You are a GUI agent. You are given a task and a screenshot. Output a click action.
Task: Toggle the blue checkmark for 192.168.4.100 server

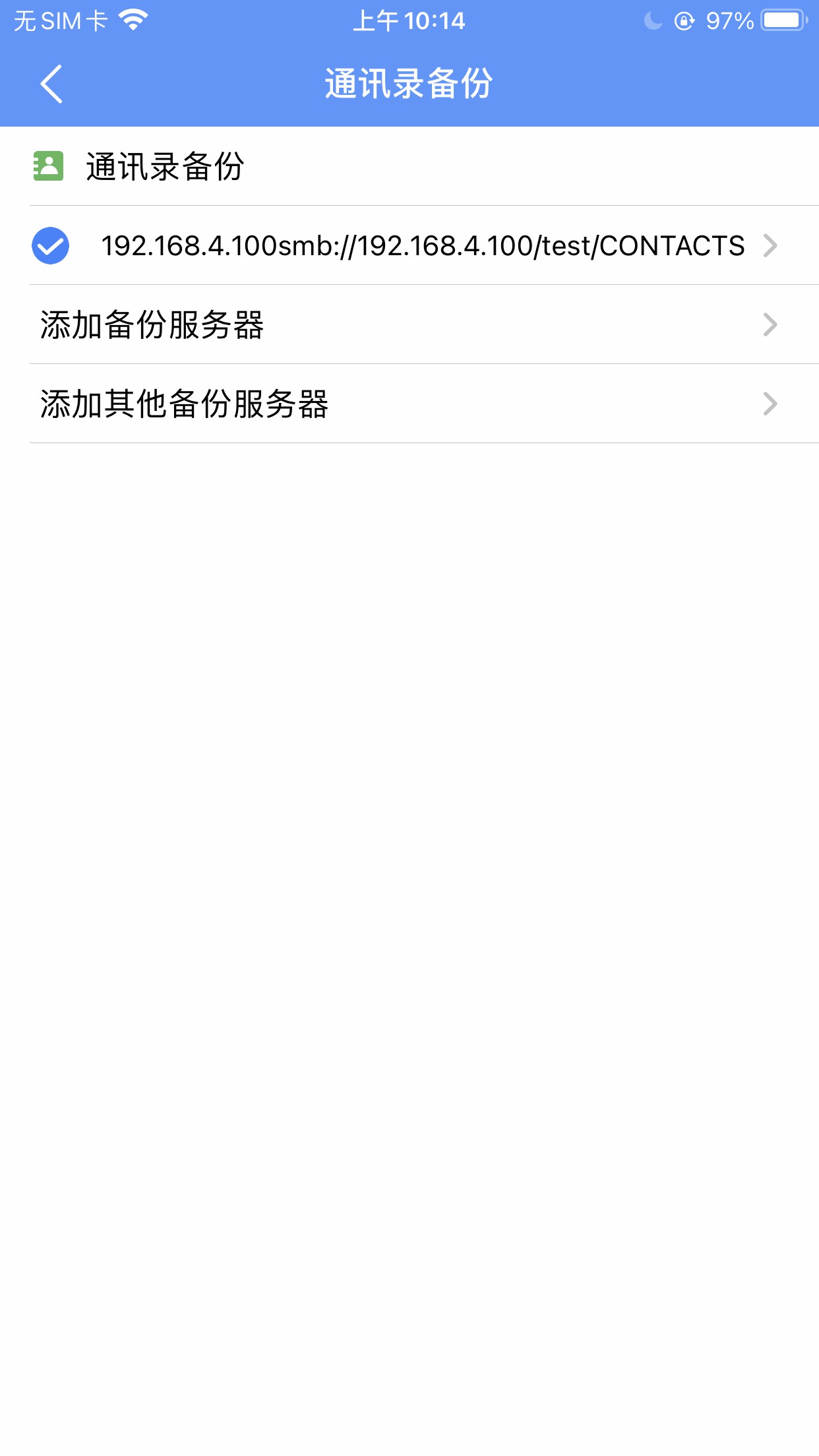[51, 246]
